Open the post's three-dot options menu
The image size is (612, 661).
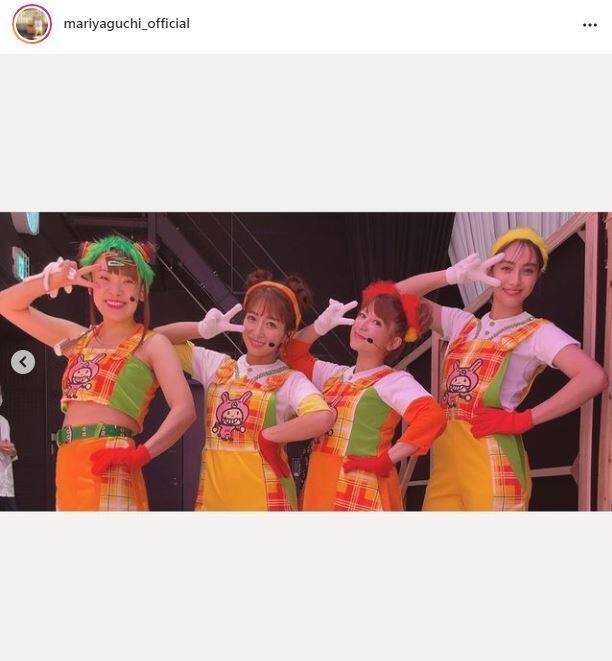[x=589, y=25]
